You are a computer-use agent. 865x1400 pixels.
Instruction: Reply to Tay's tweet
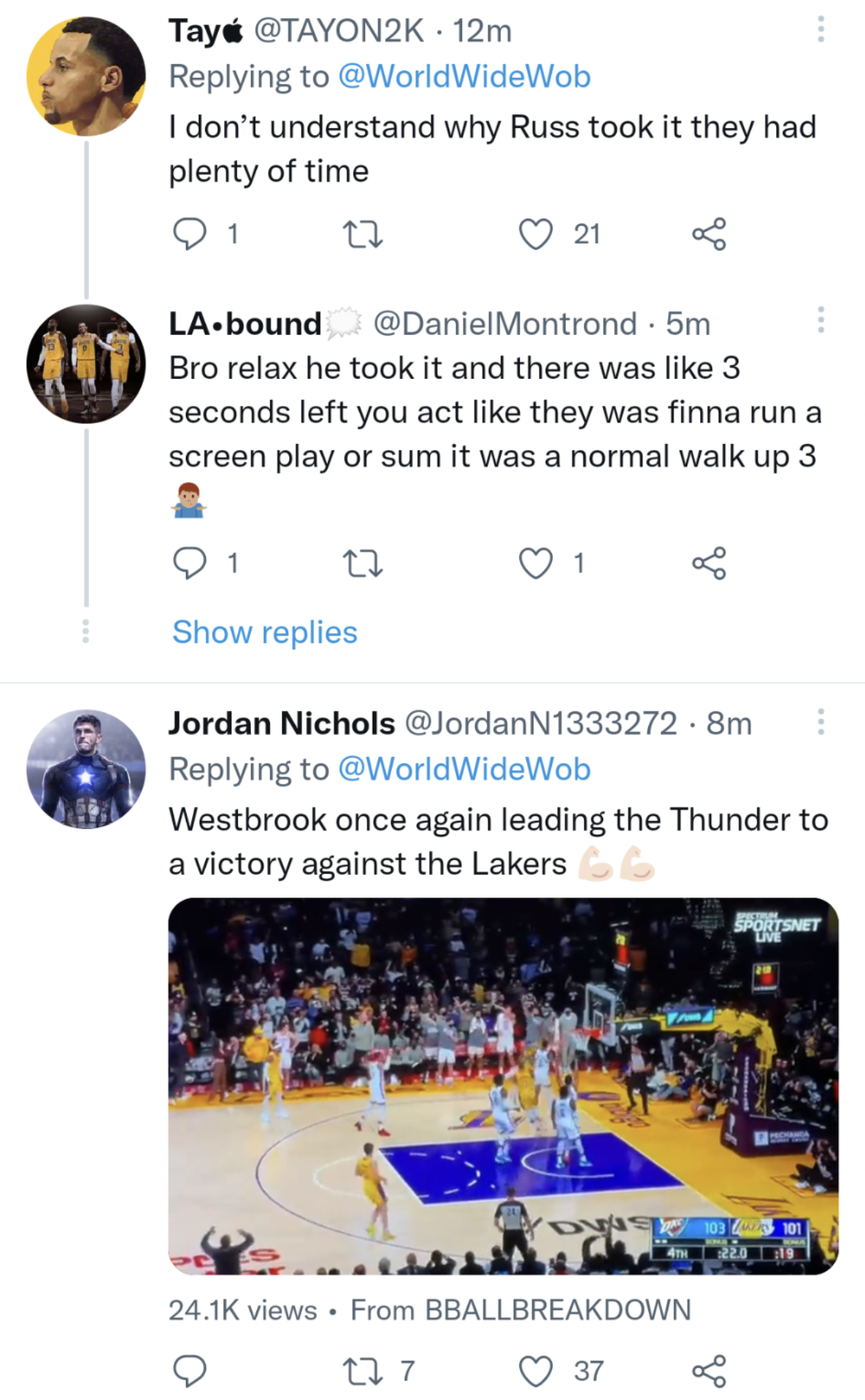(191, 234)
